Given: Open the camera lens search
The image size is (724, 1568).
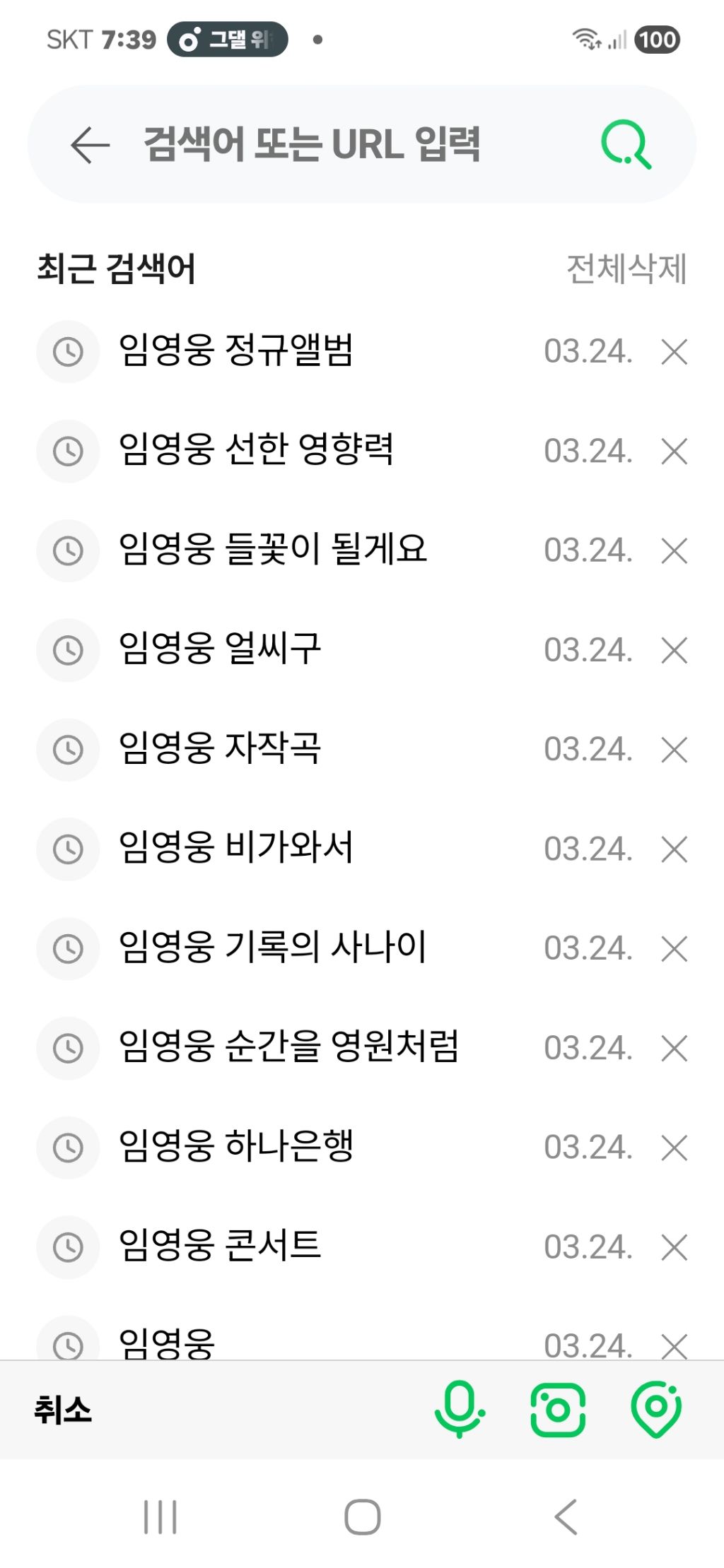Looking at the screenshot, I should click(x=558, y=1410).
